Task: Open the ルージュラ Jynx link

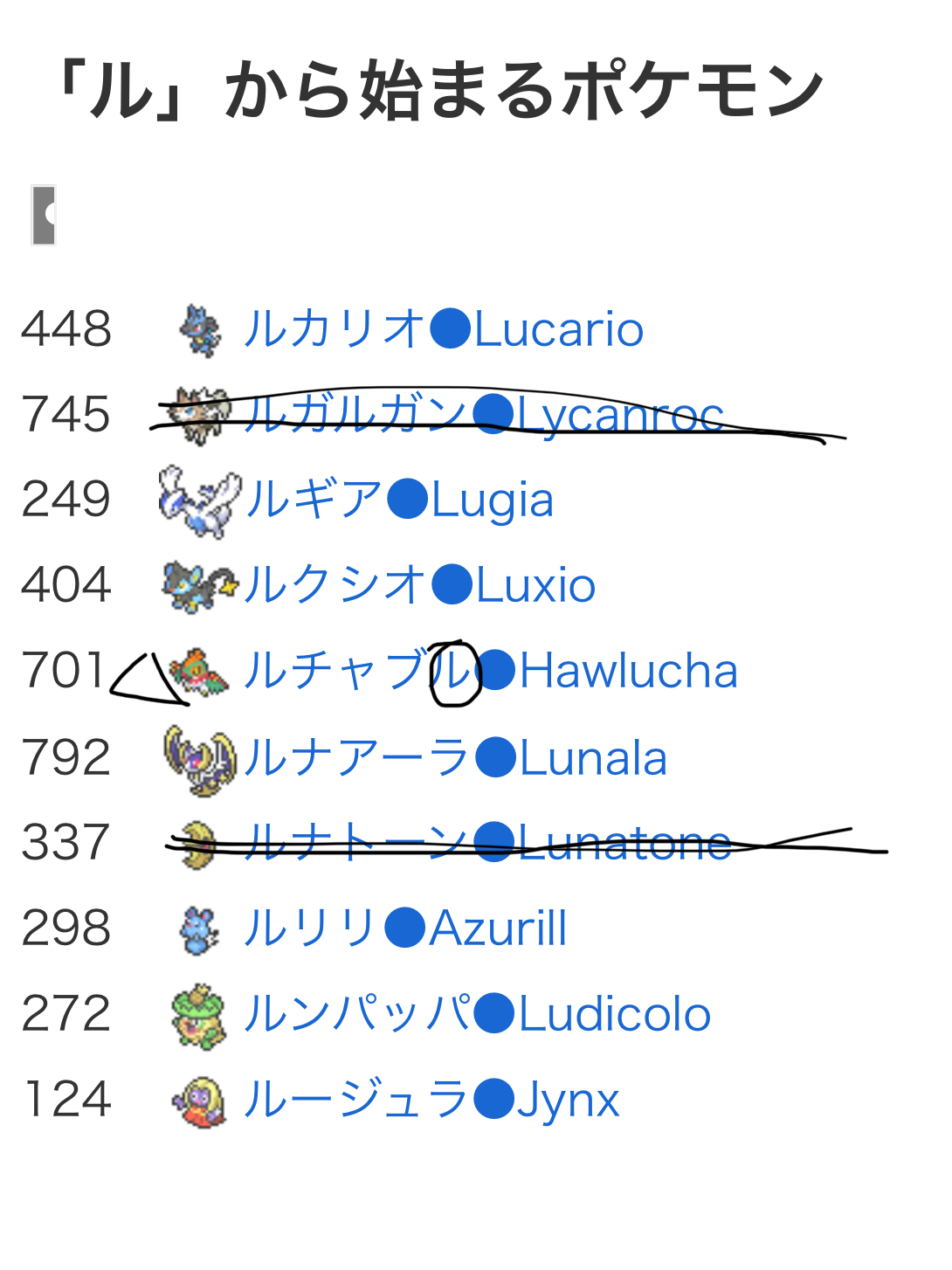Action: [432, 1099]
